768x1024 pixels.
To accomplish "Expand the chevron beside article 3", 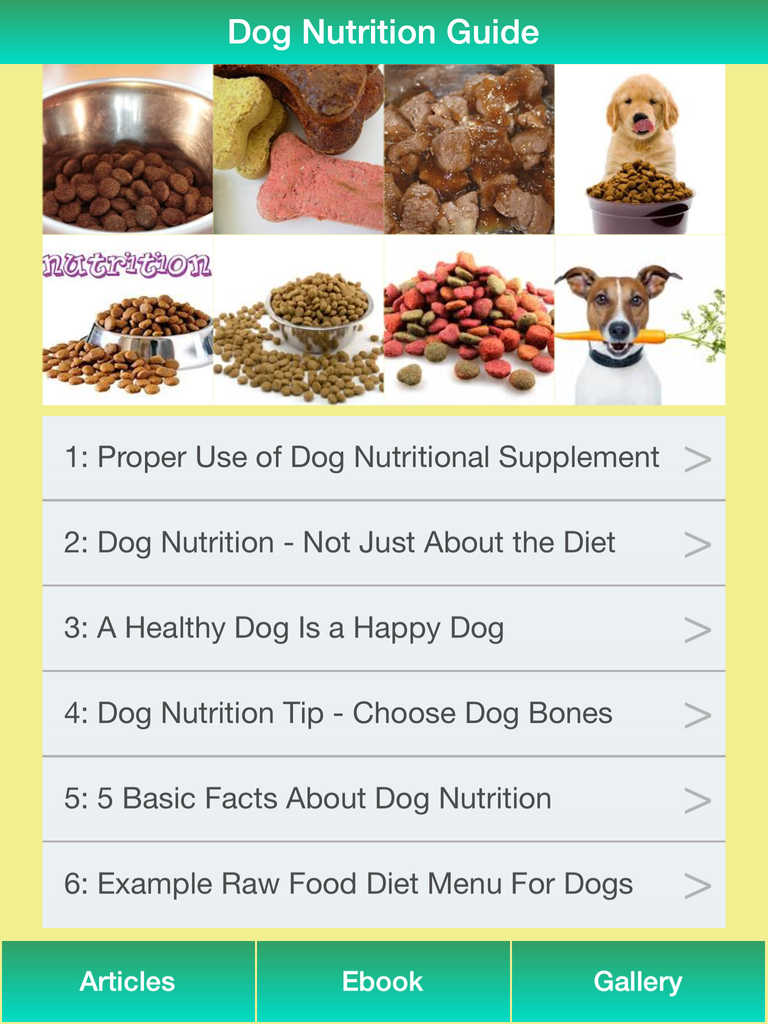I will pos(700,628).
